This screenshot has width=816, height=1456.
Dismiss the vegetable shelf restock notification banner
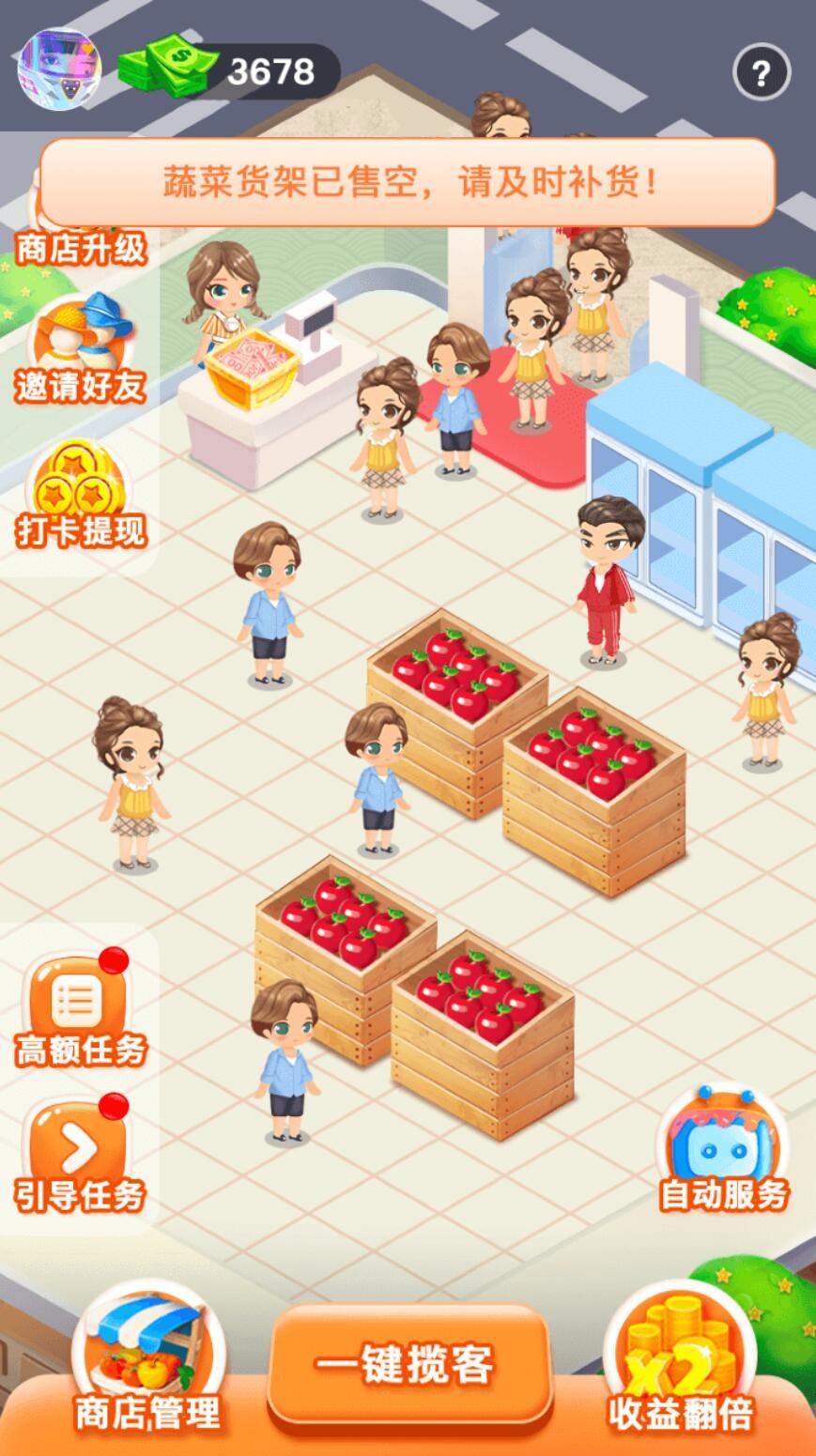click(408, 180)
